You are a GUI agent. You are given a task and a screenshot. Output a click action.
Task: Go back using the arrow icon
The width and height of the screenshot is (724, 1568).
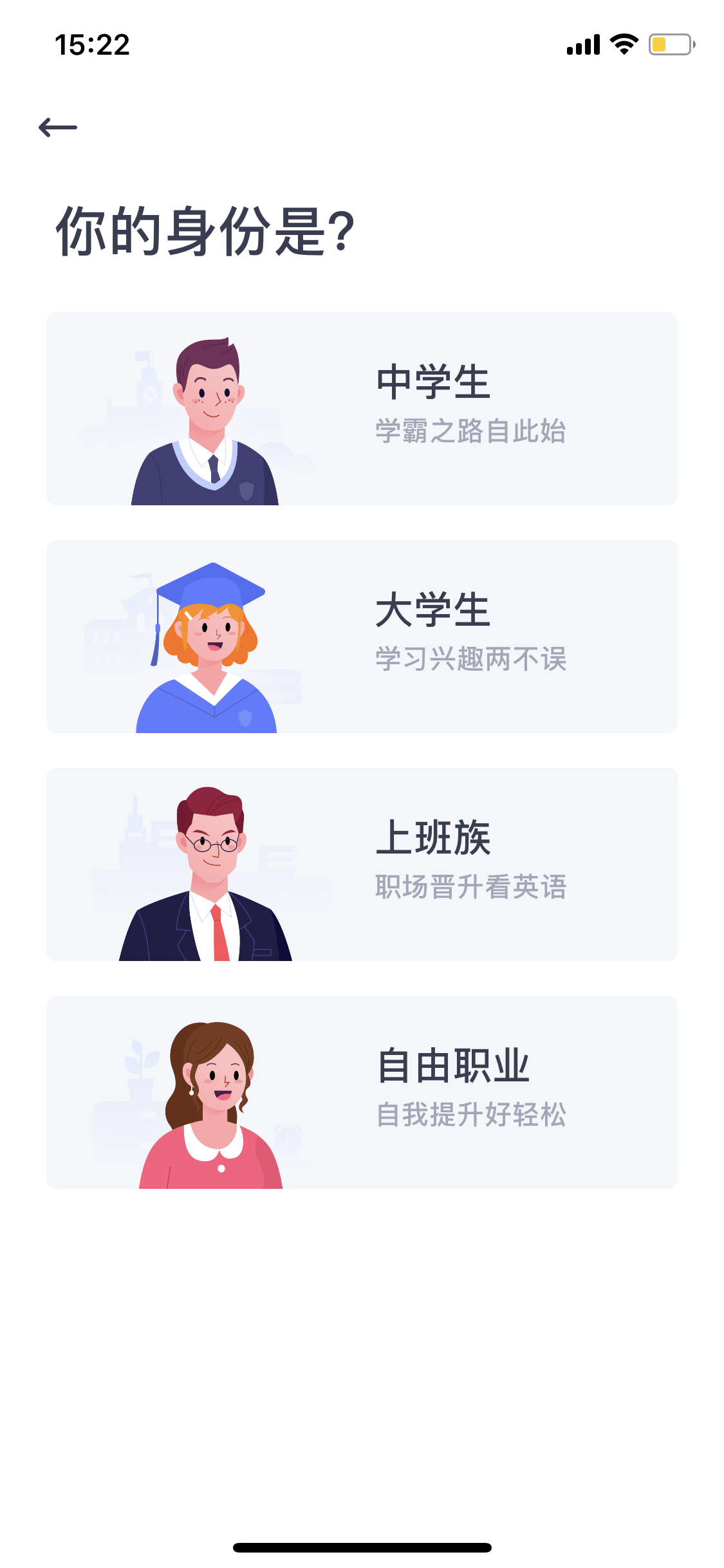(58, 127)
